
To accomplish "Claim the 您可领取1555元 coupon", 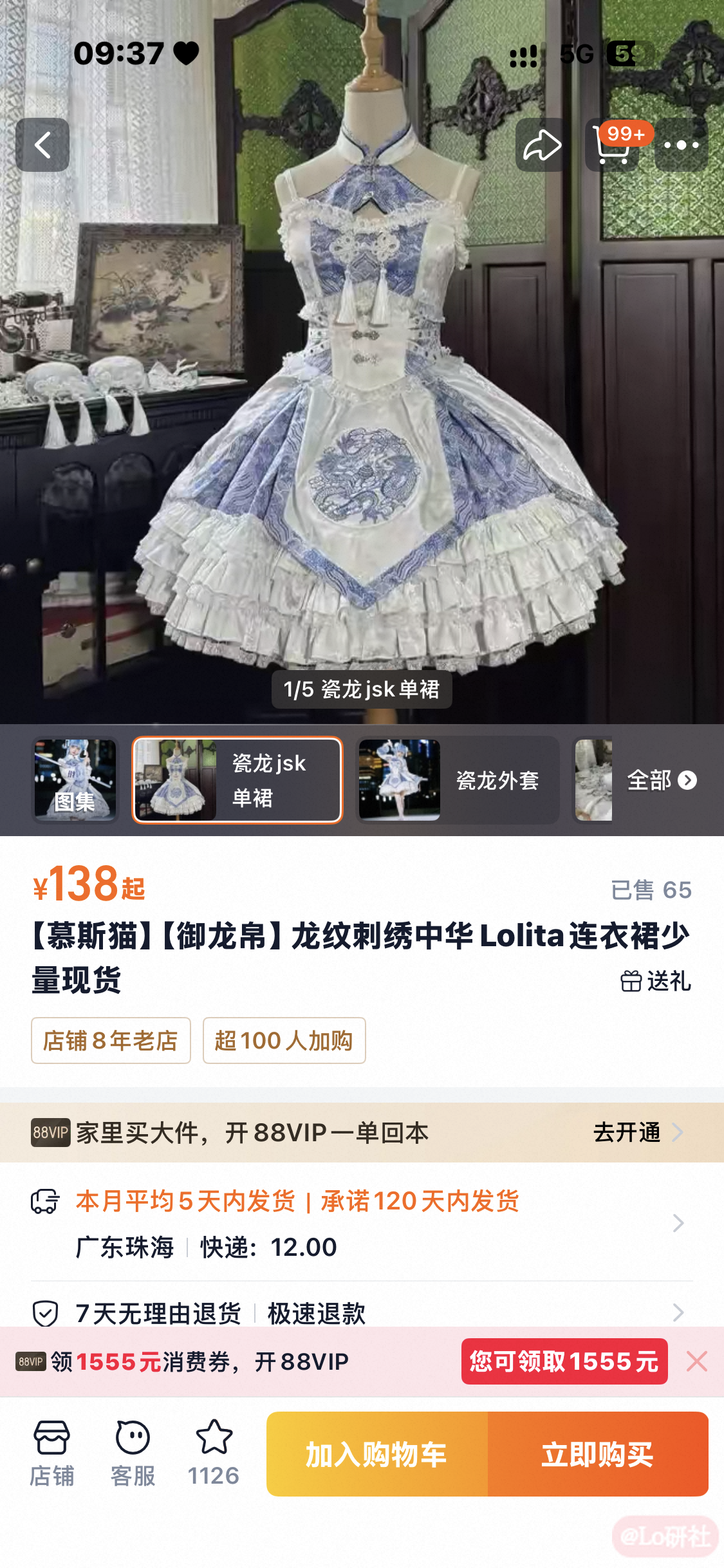I will coord(564,1361).
